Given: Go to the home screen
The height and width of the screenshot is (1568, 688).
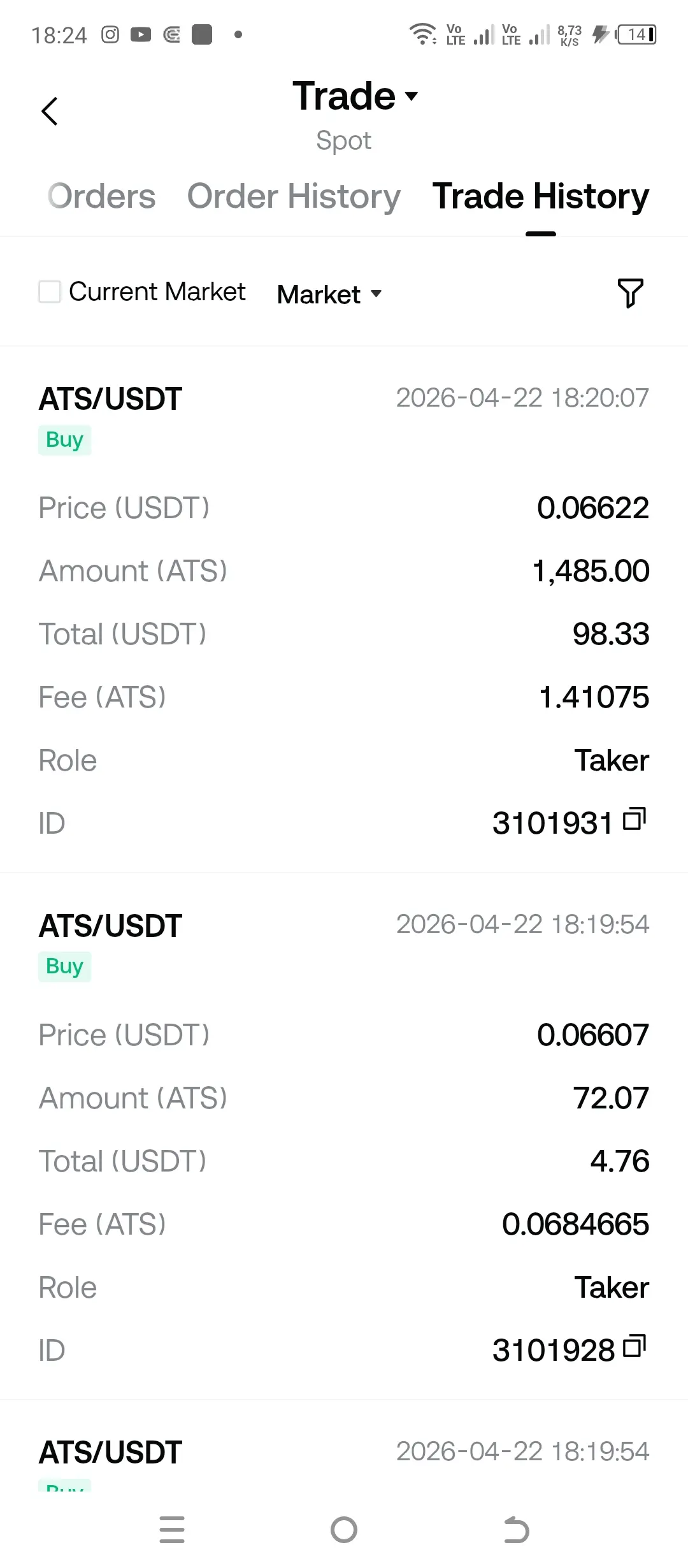Looking at the screenshot, I should (x=344, y=1530).
